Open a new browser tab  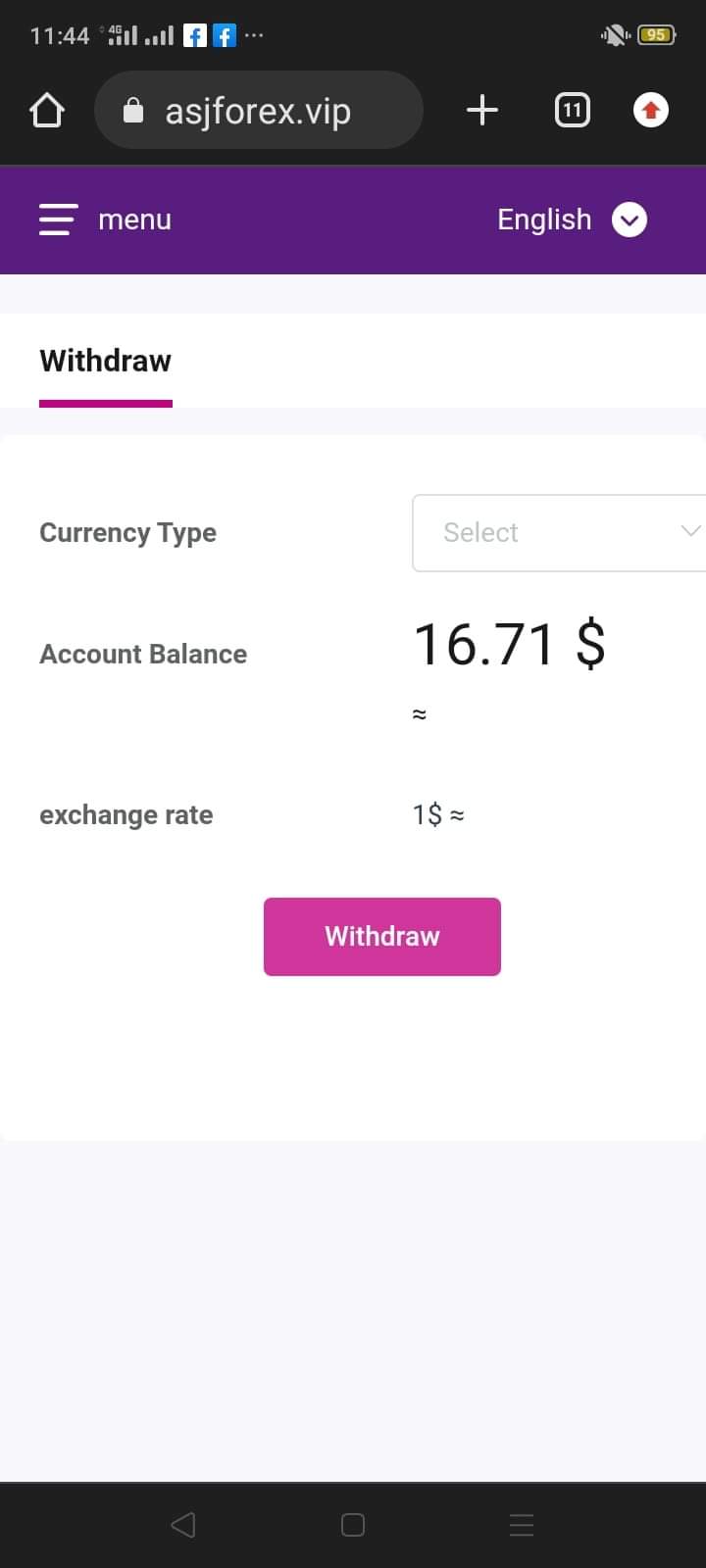pyautogui.click(x=481, y=110)
